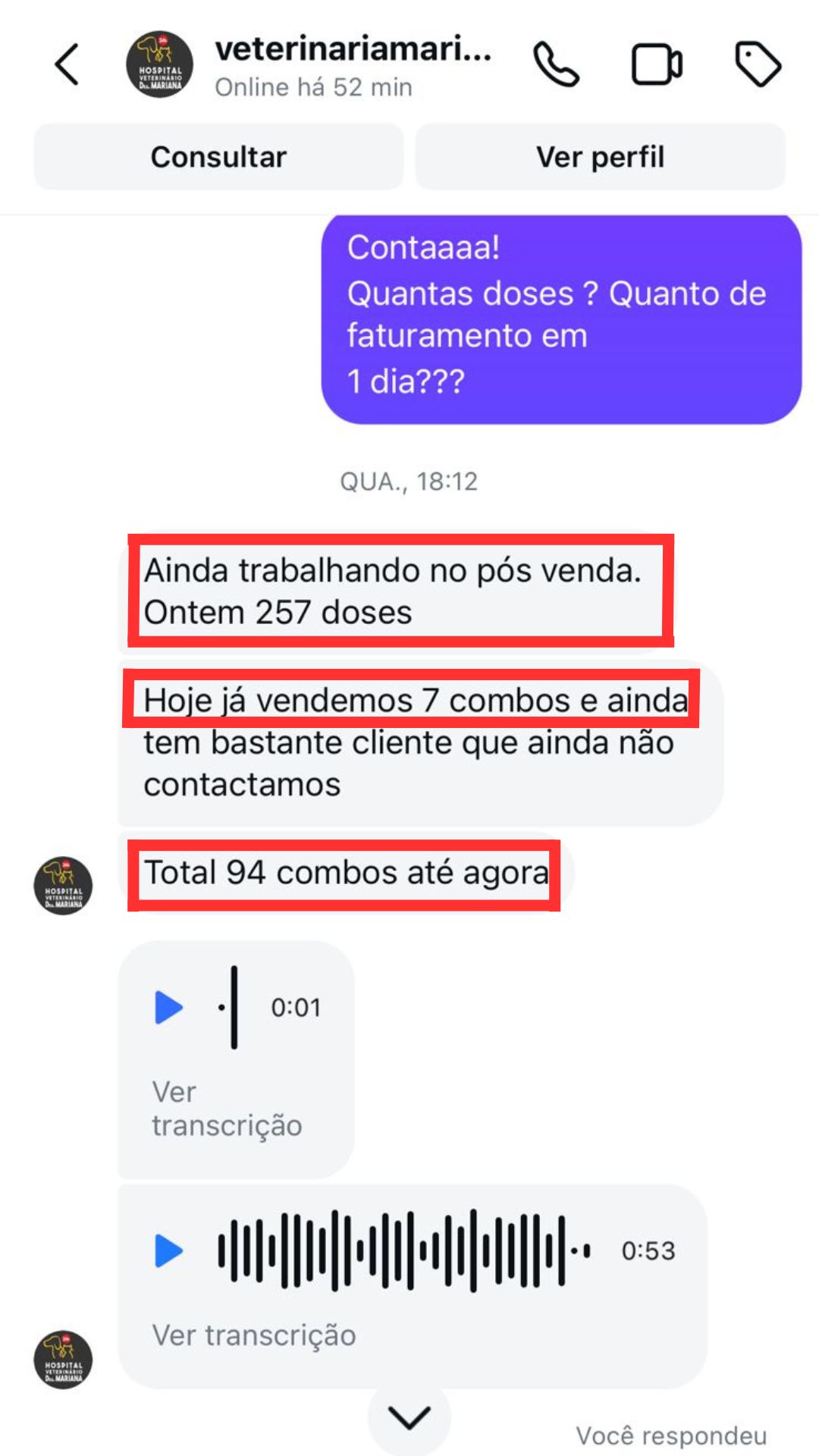View transcription of the 0:01 audio

(x=226, y=1109)
